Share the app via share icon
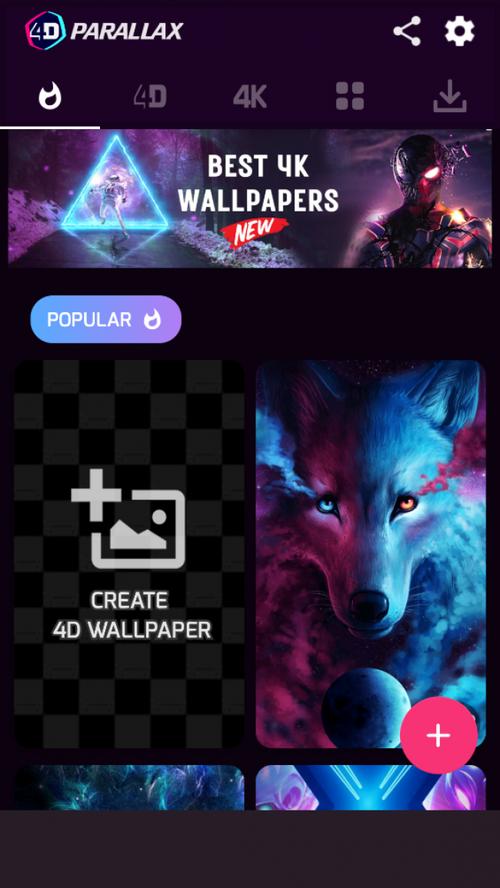500x888 pixels. (407, 31)
